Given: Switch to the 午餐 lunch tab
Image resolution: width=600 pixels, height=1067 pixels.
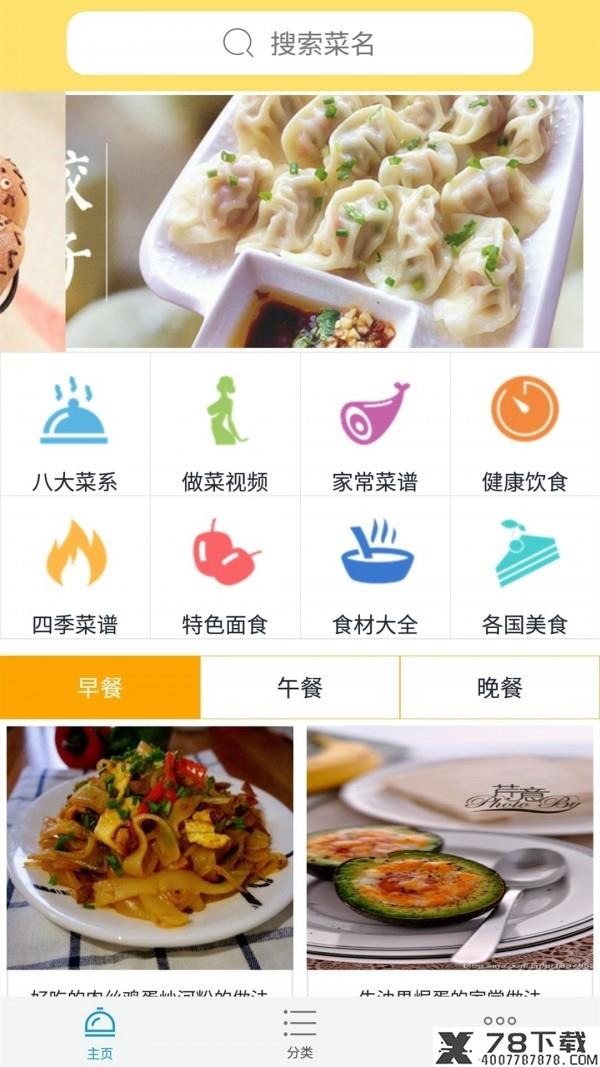Looking at the screenshot, I should tap(300, 687).
